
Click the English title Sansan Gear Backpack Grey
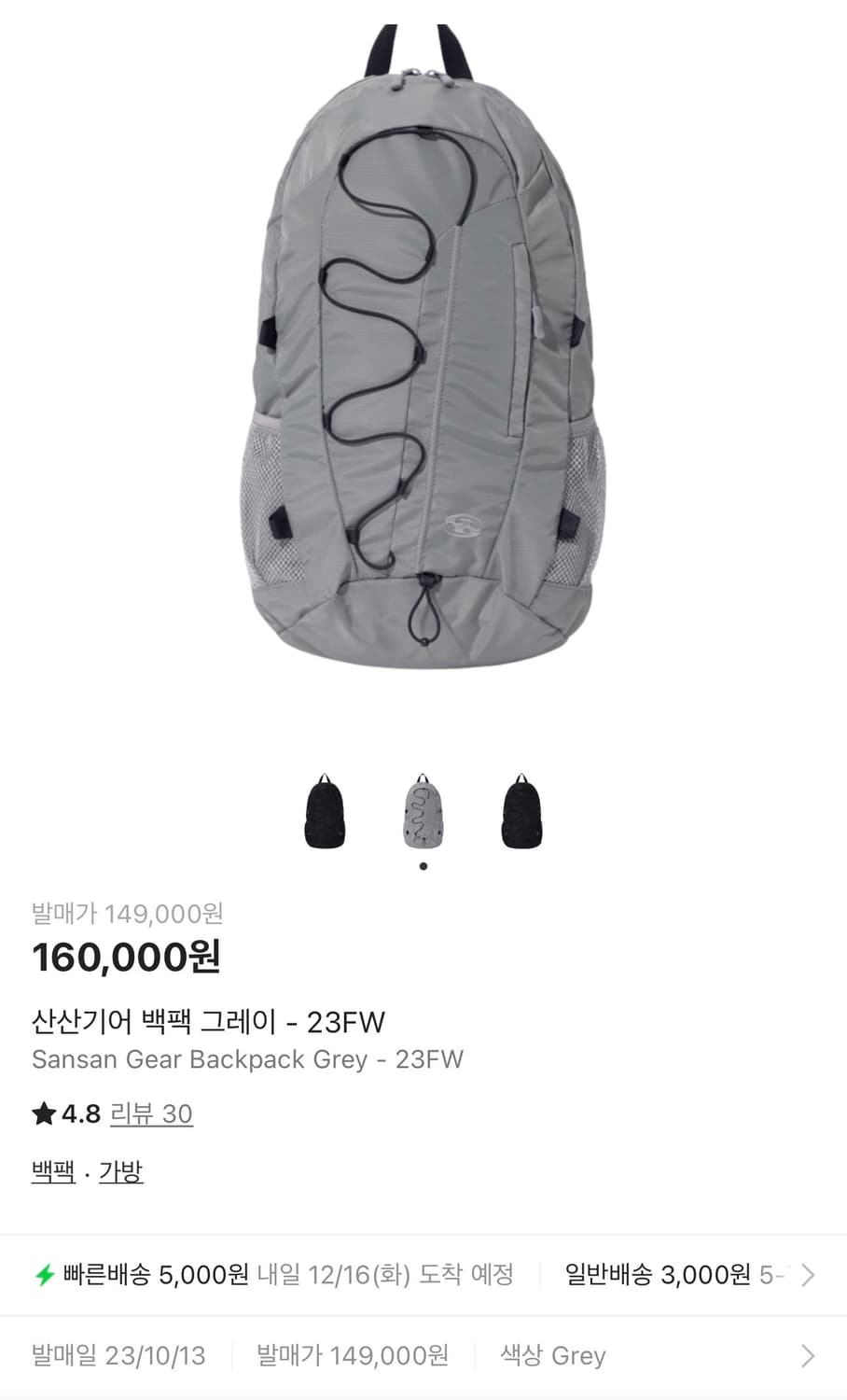point(247,1059)
